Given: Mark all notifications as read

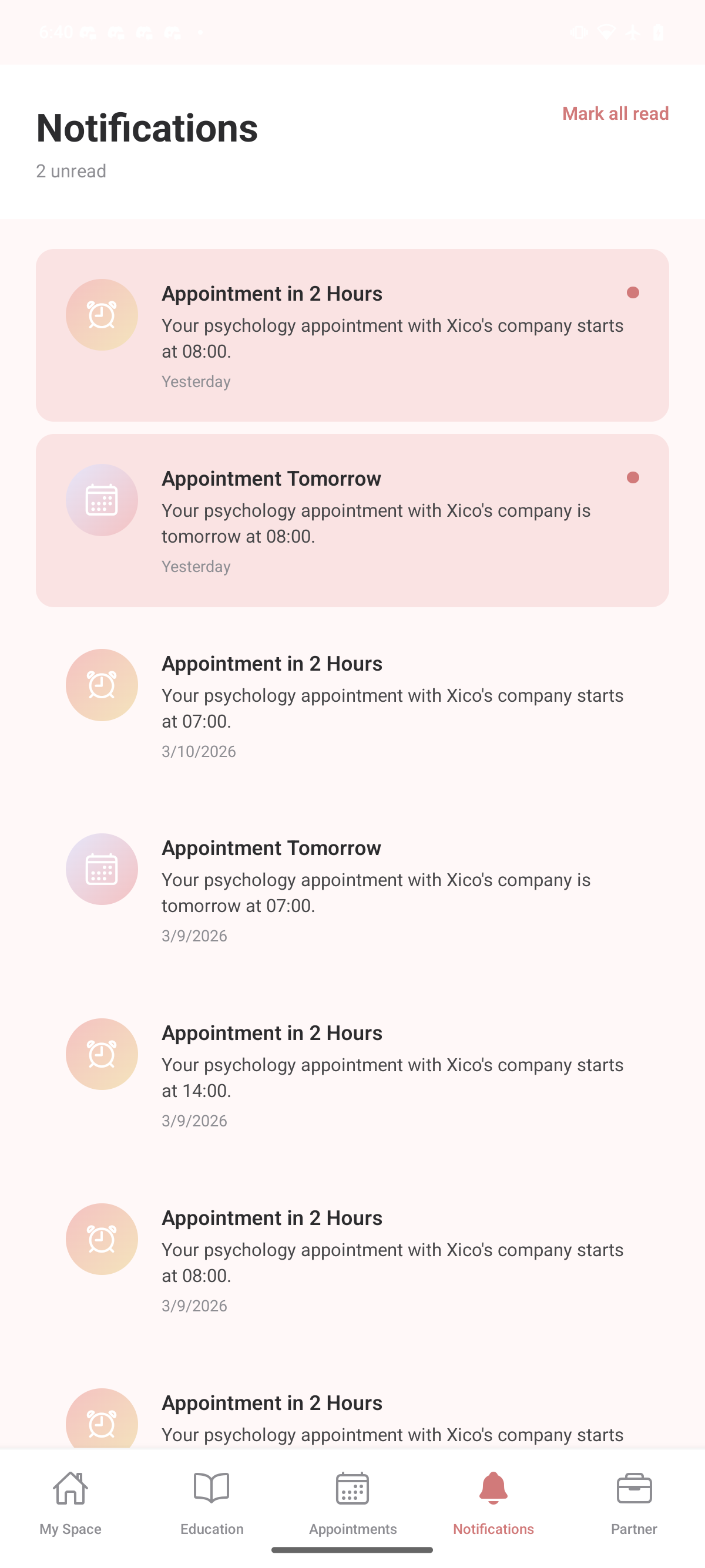Looking at the screenshot, I should tap(615, 113).
